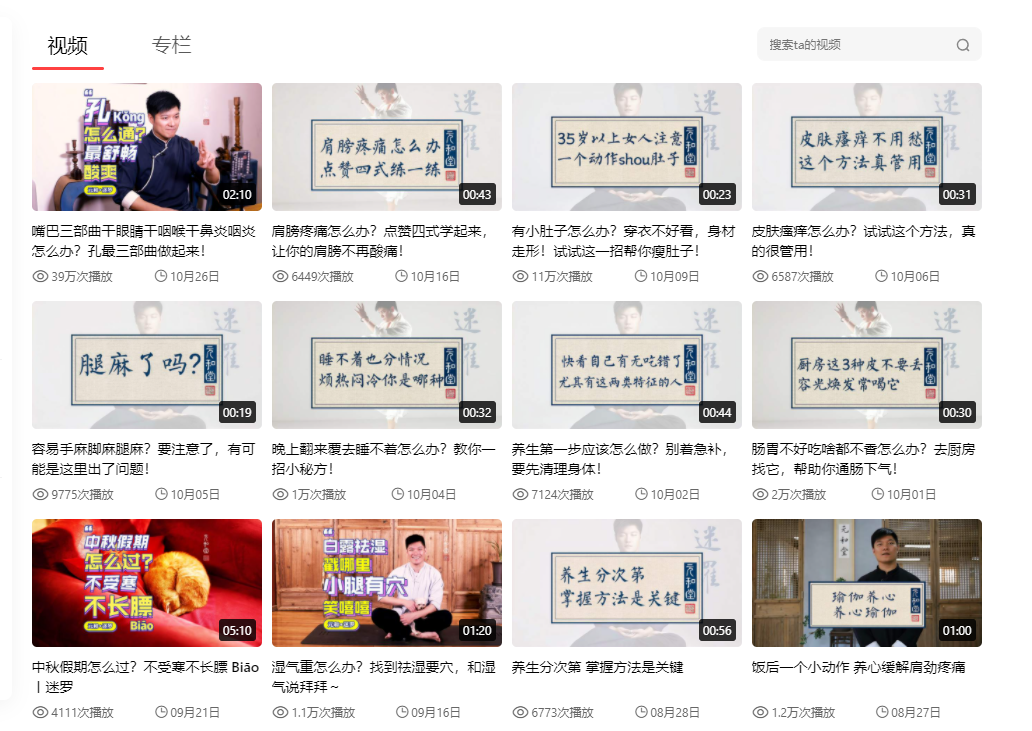
Task: Open the 容易手麻脚麻腿麻 video
Action: [x=147, y=365]
